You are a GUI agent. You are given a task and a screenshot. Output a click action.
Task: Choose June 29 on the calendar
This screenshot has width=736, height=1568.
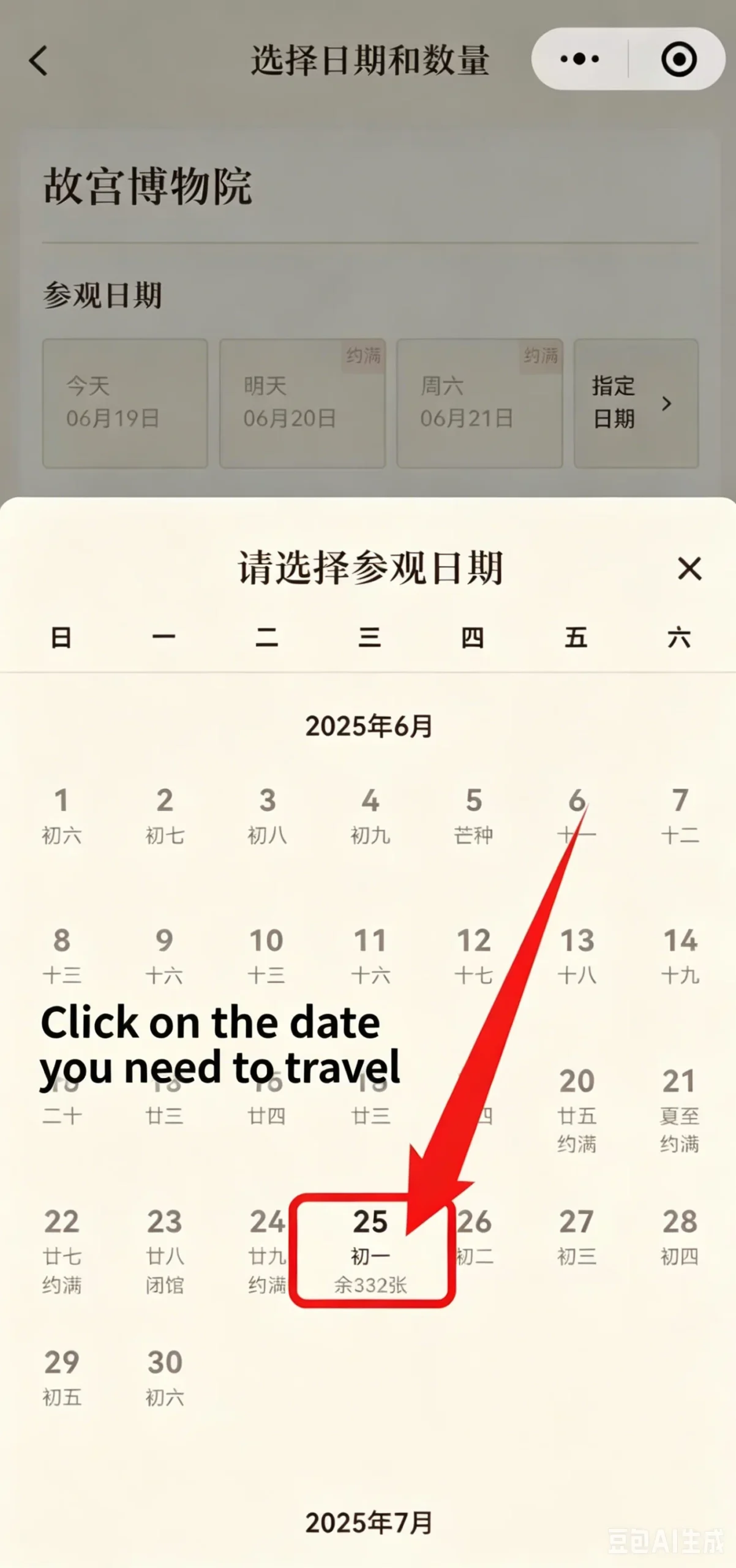(61, 1378)
